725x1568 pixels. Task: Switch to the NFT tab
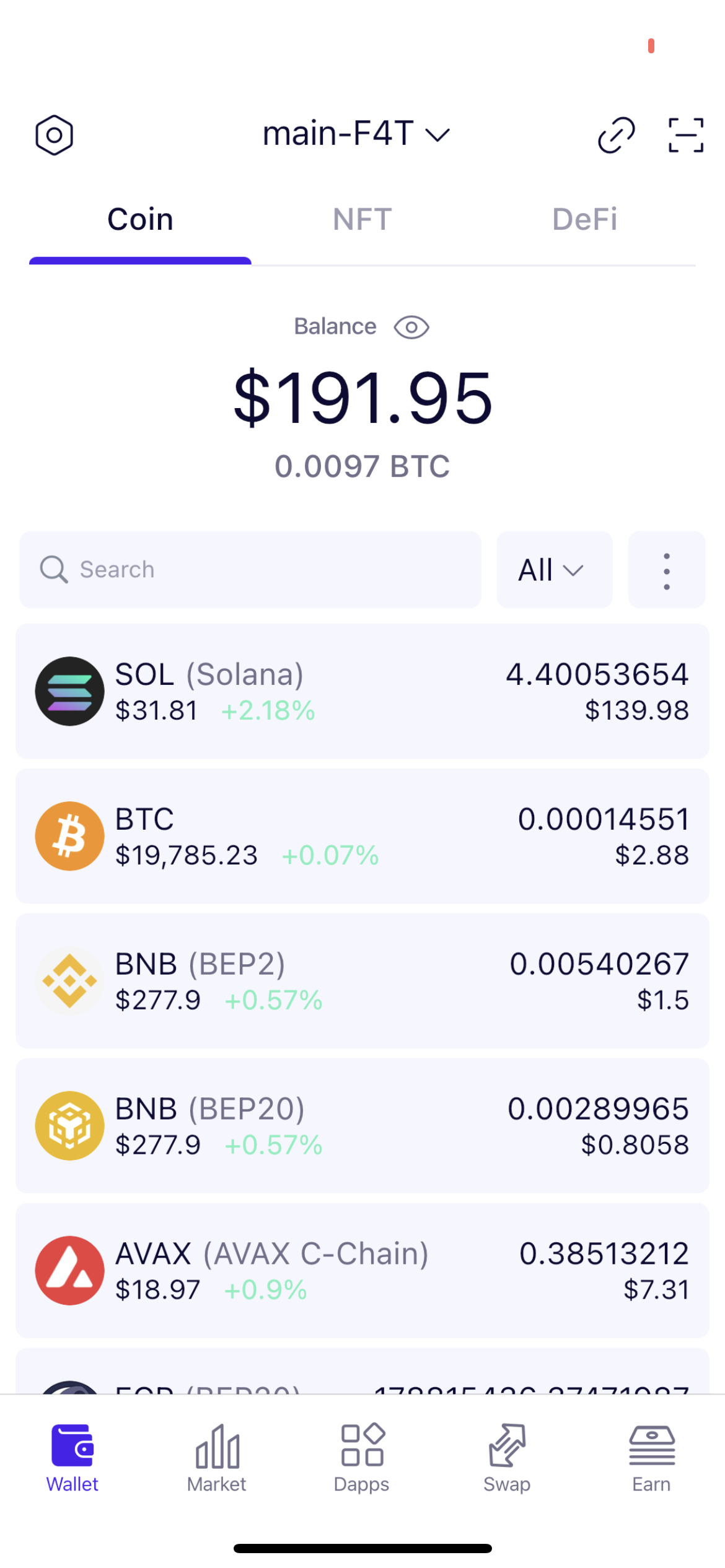[362, 219]
